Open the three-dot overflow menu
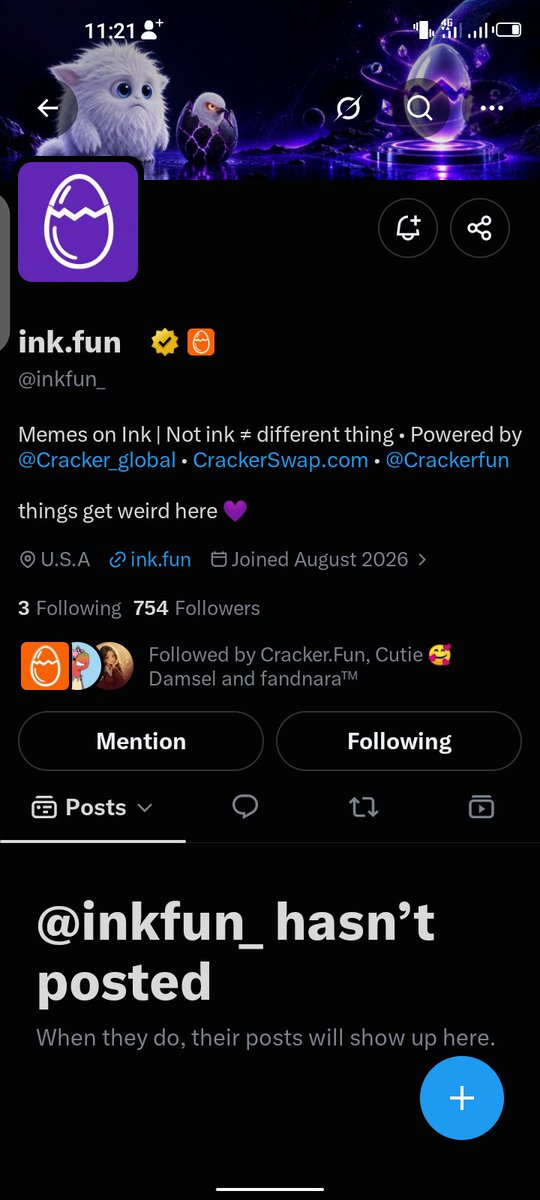This screenshot has height=1200, width=540. (491, 108)
